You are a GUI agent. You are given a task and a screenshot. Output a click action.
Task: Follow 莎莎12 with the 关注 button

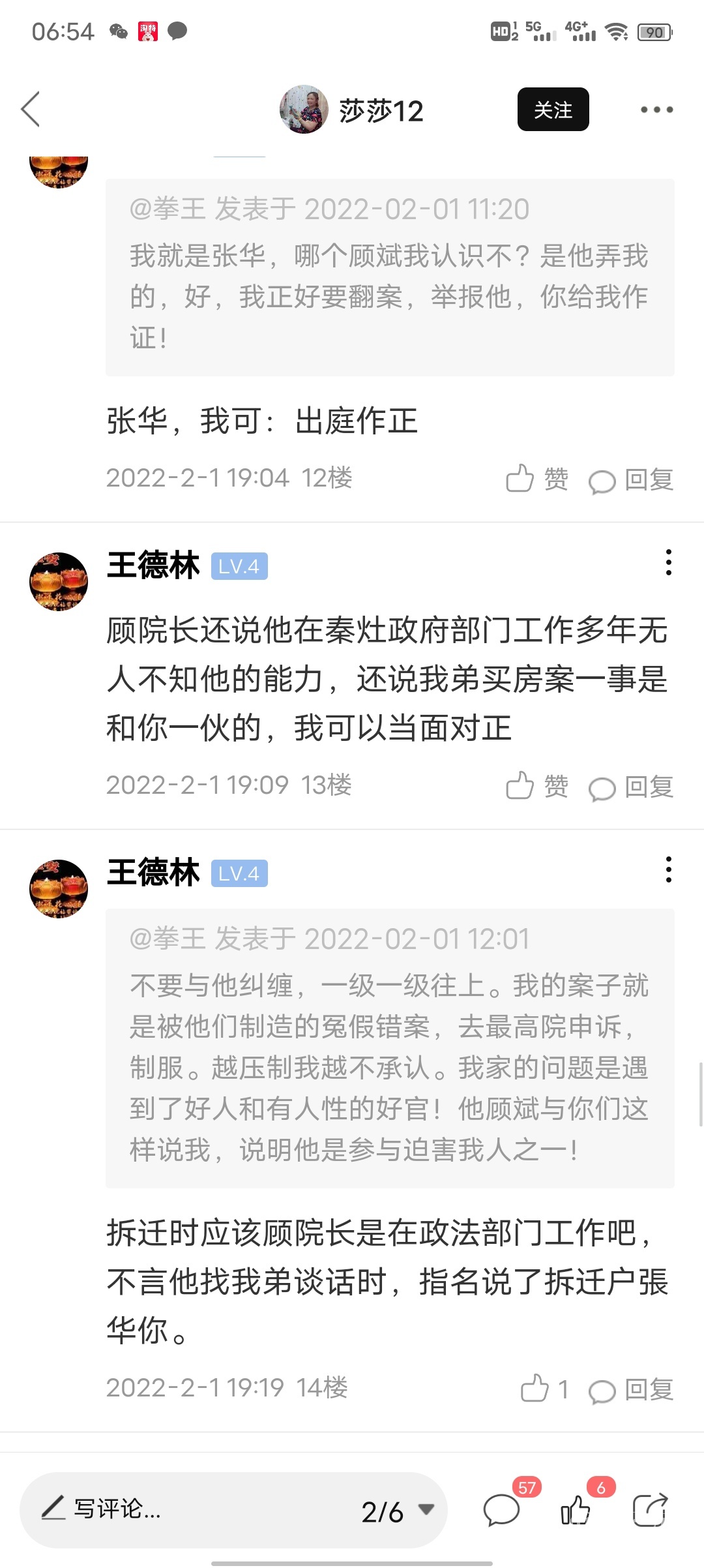pos(553,110)
